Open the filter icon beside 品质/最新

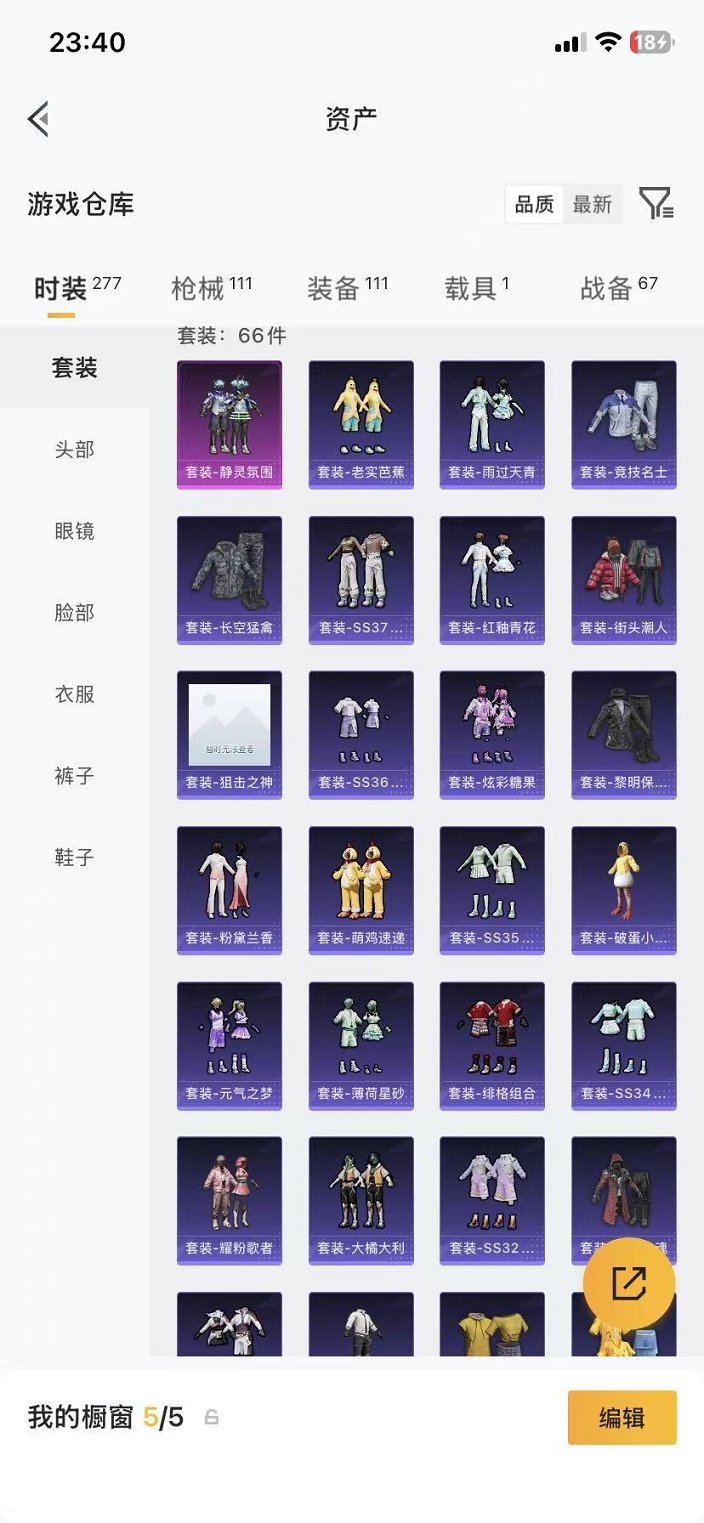(656, 204)
